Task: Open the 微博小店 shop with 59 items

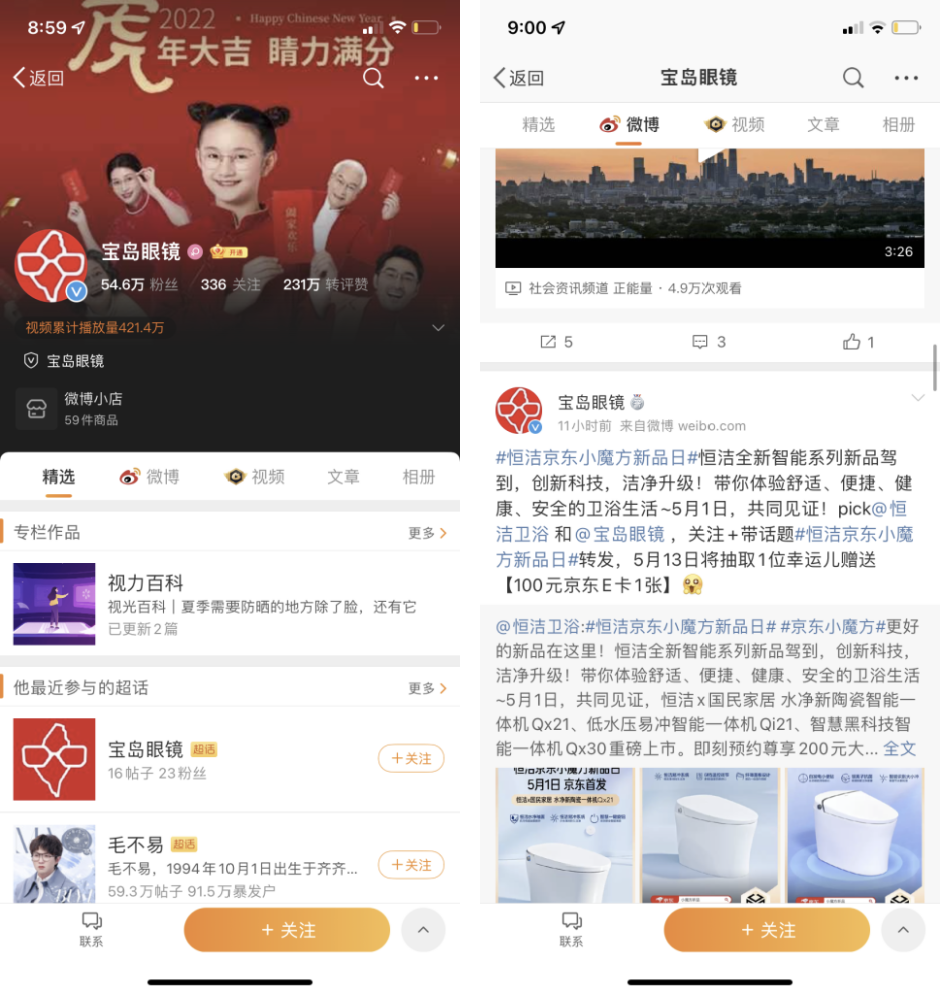Action: [x=92, y=408]
